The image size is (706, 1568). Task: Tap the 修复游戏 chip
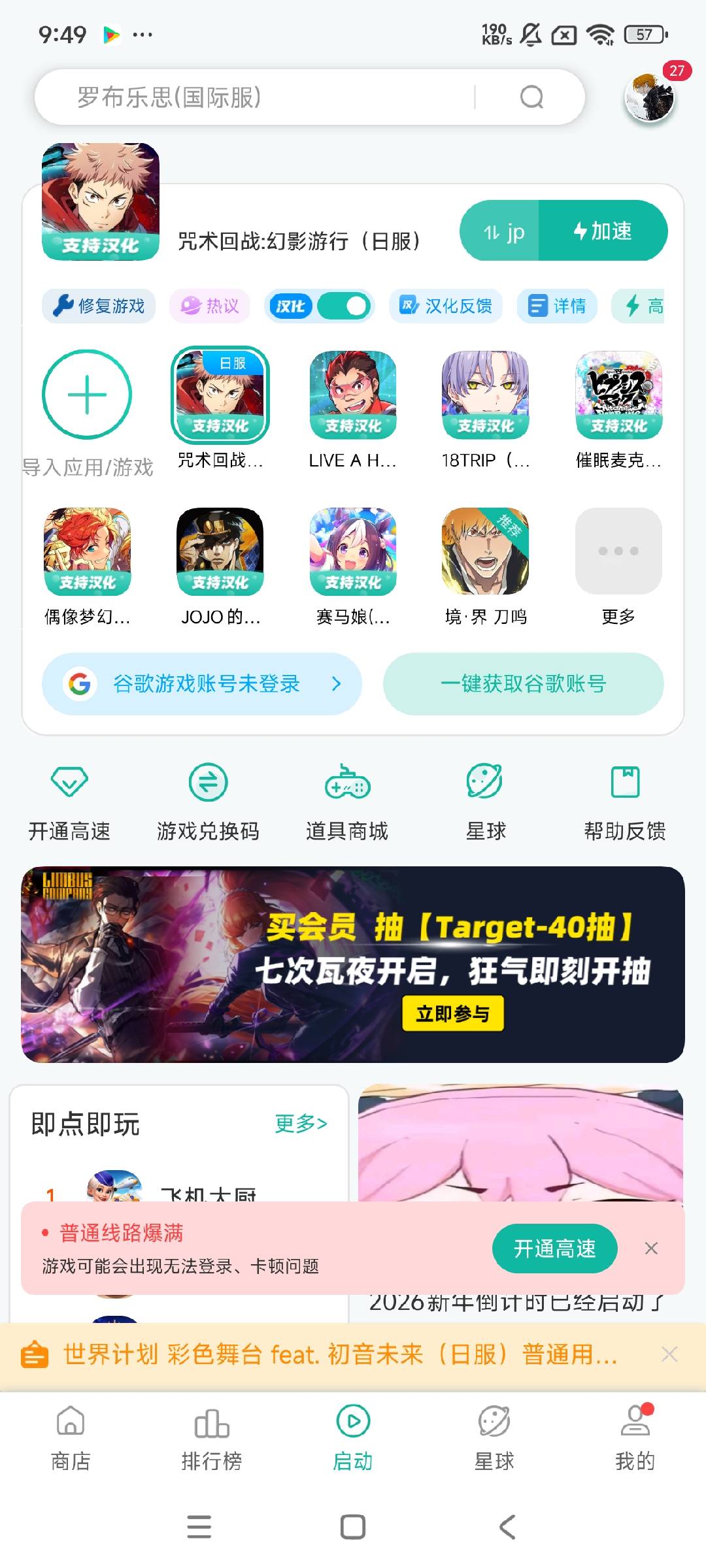(99, 306)
